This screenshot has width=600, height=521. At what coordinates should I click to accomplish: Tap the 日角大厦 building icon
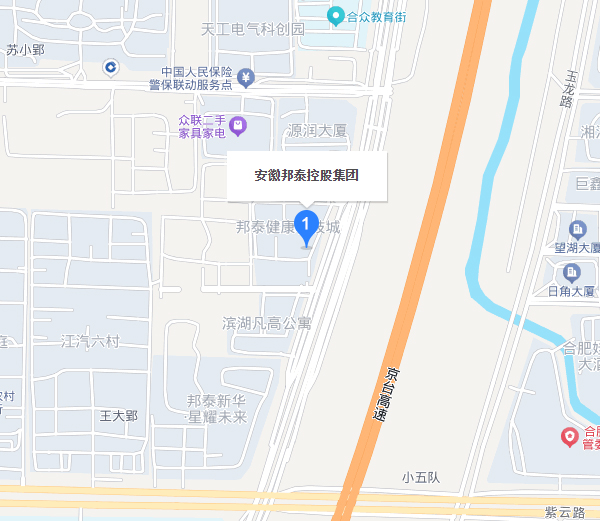[572, 272]
